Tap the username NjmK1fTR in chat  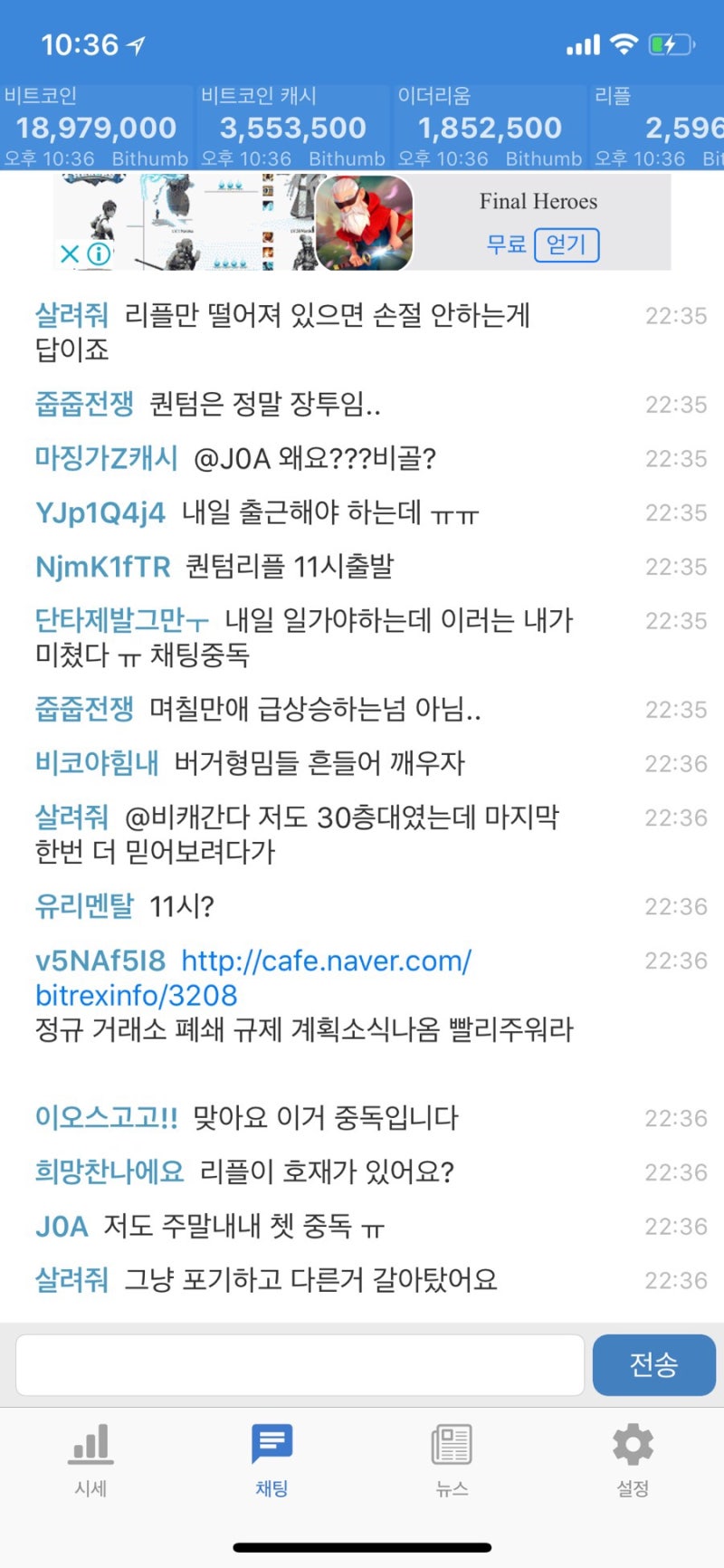102,566
